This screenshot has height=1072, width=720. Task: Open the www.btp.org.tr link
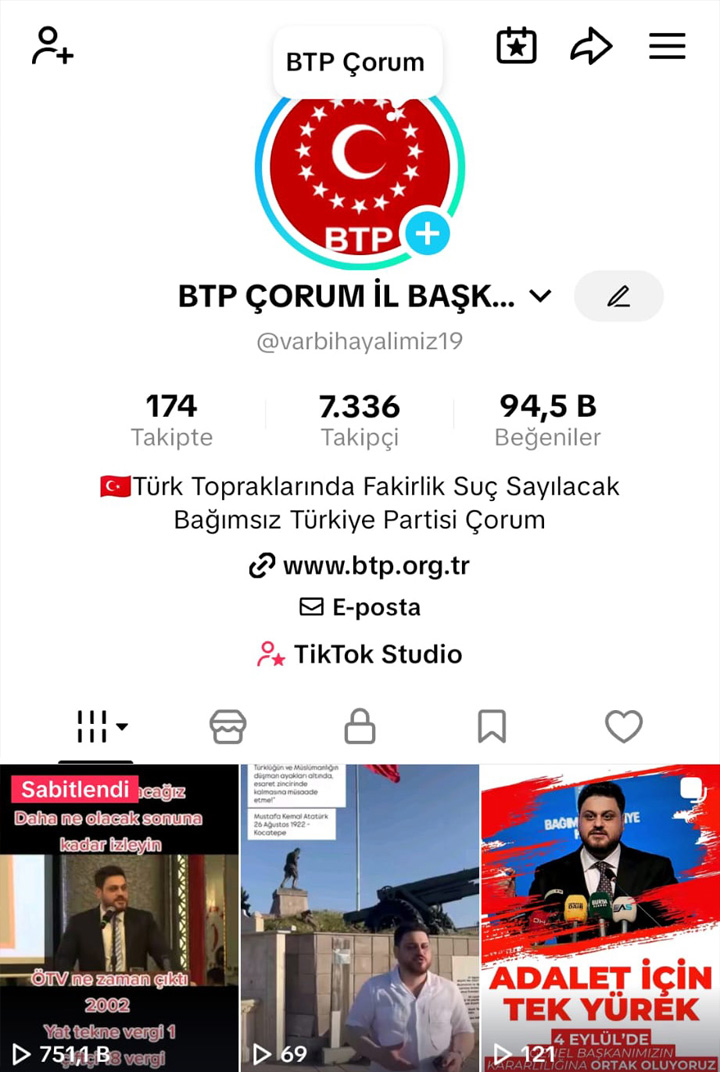360,566
